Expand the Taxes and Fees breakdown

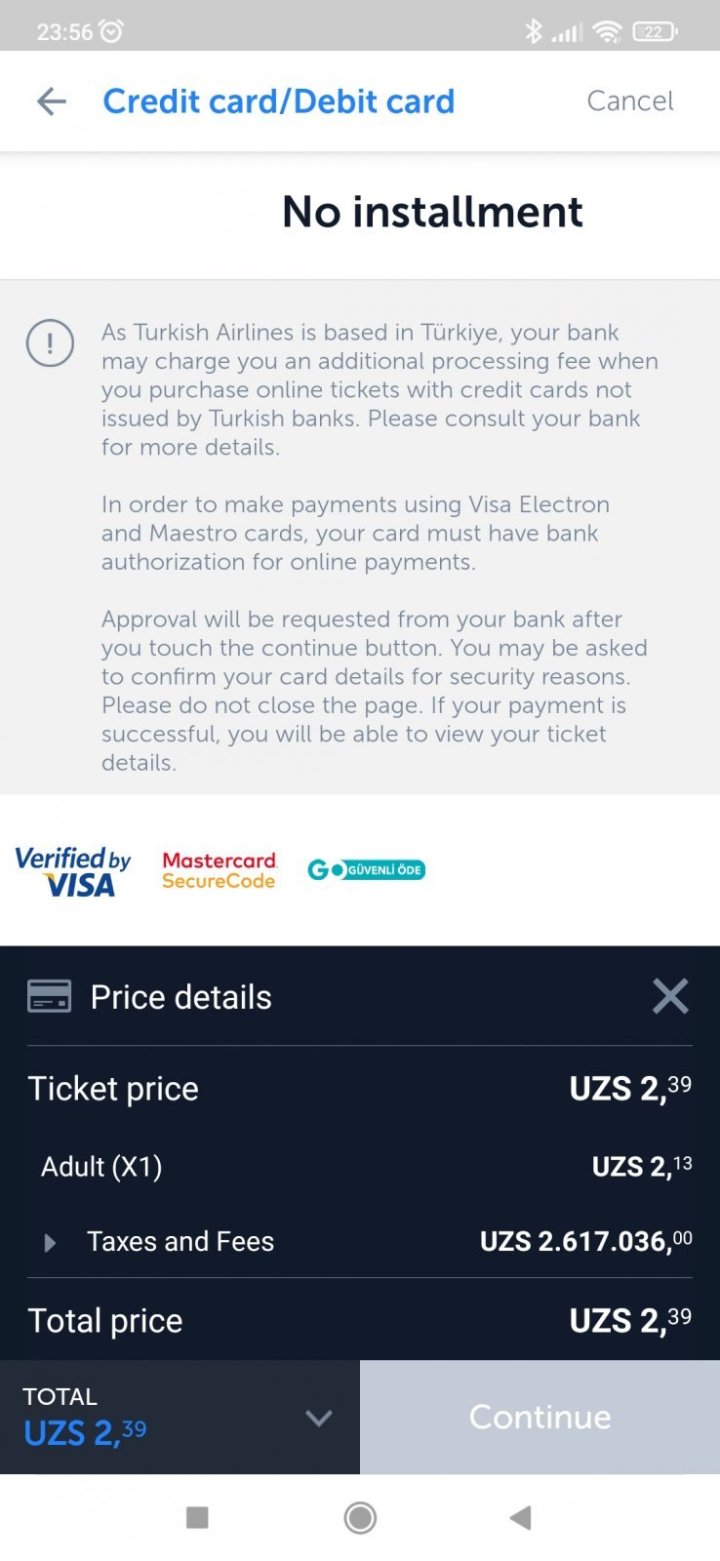pos(51,1243)
